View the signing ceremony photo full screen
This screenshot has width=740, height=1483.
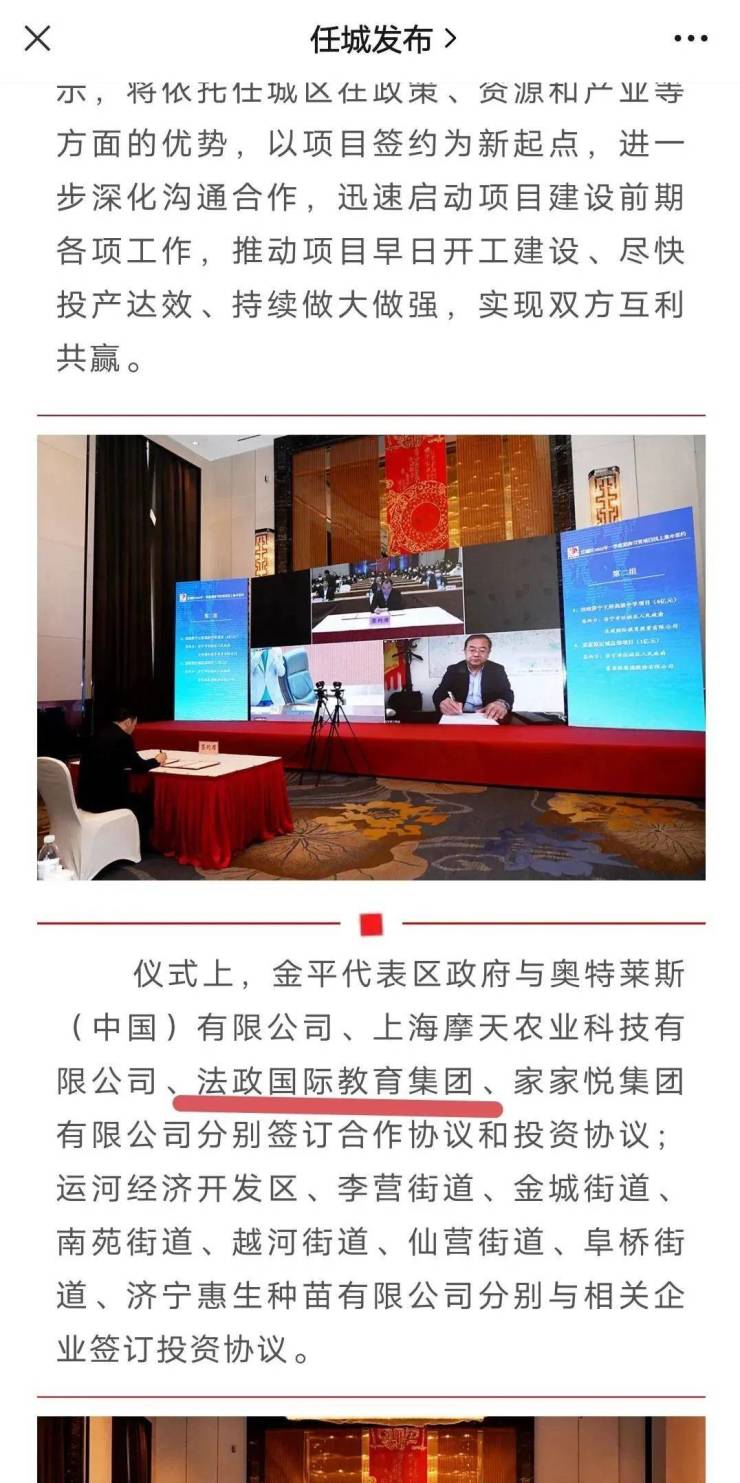pyautogui.click(x=371, y=657)
